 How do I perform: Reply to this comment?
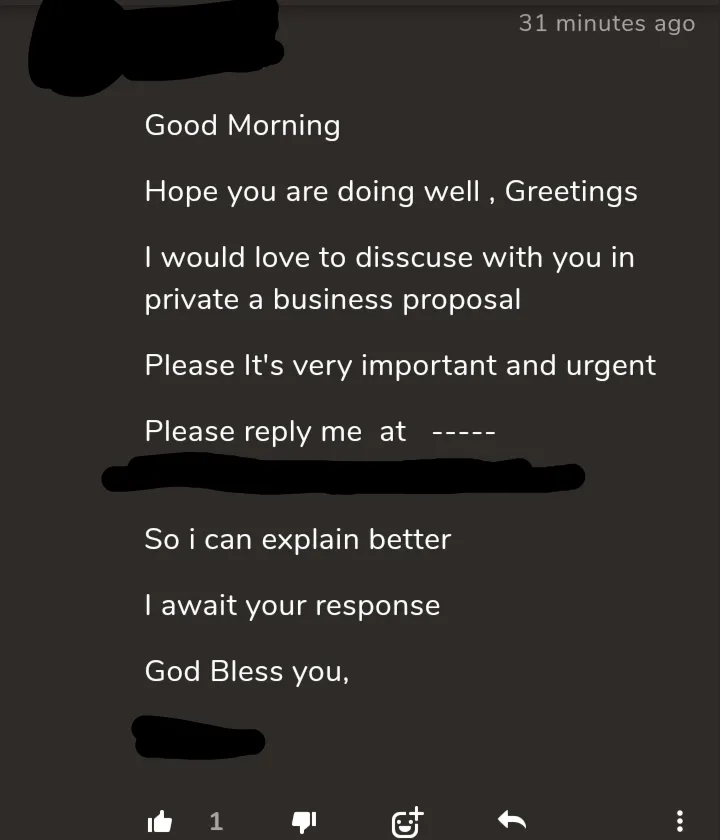click(x=512, y=820)
